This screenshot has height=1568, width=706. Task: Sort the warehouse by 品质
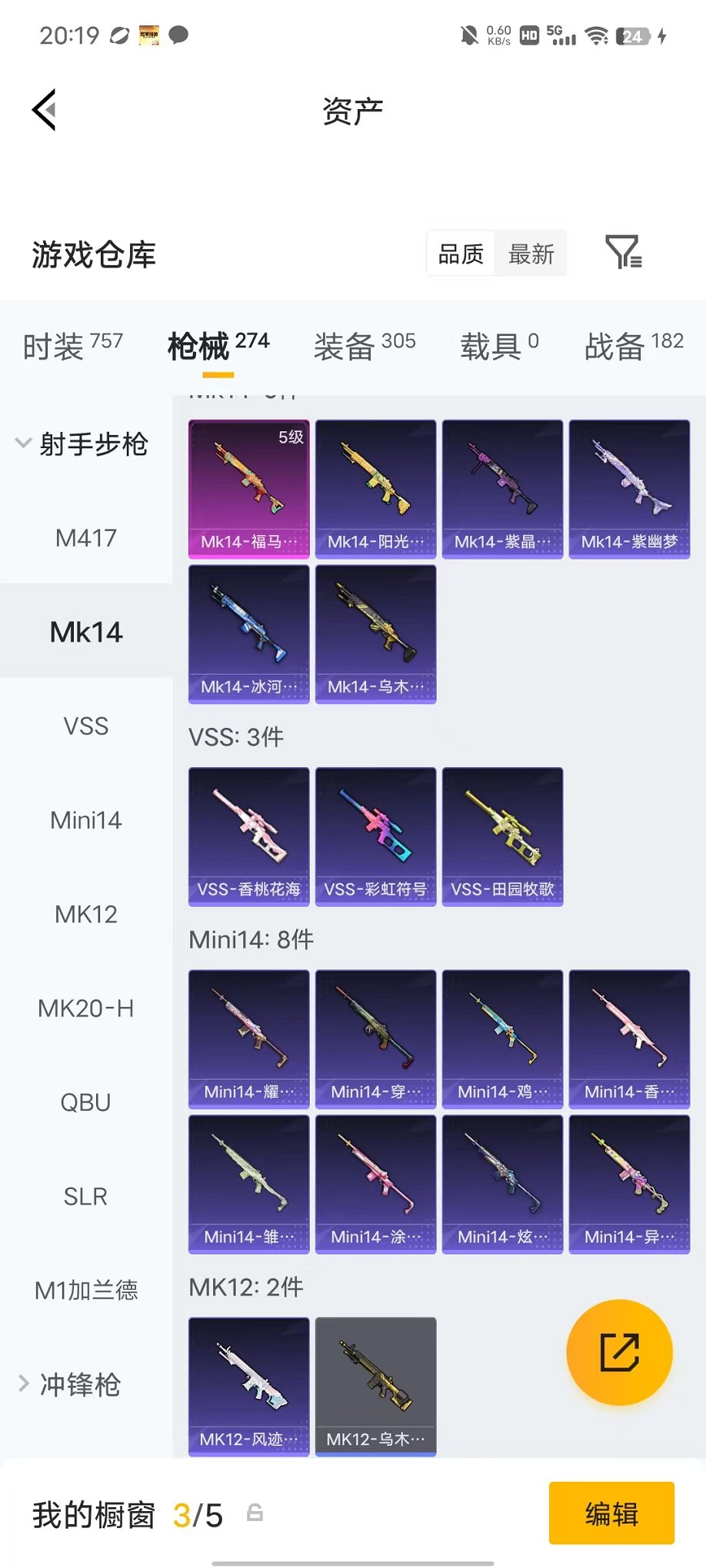(461, 254)
